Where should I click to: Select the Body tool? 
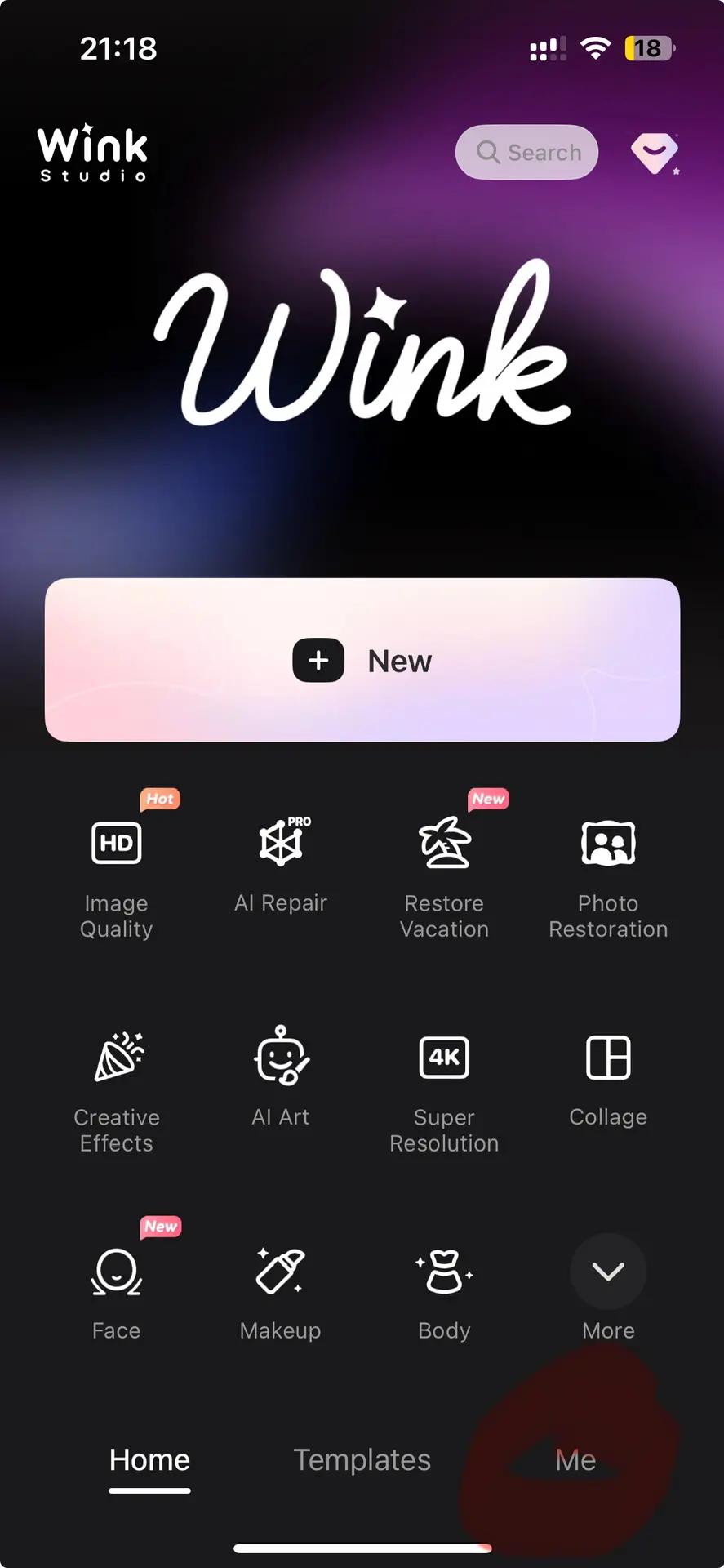click(444, 1290)
